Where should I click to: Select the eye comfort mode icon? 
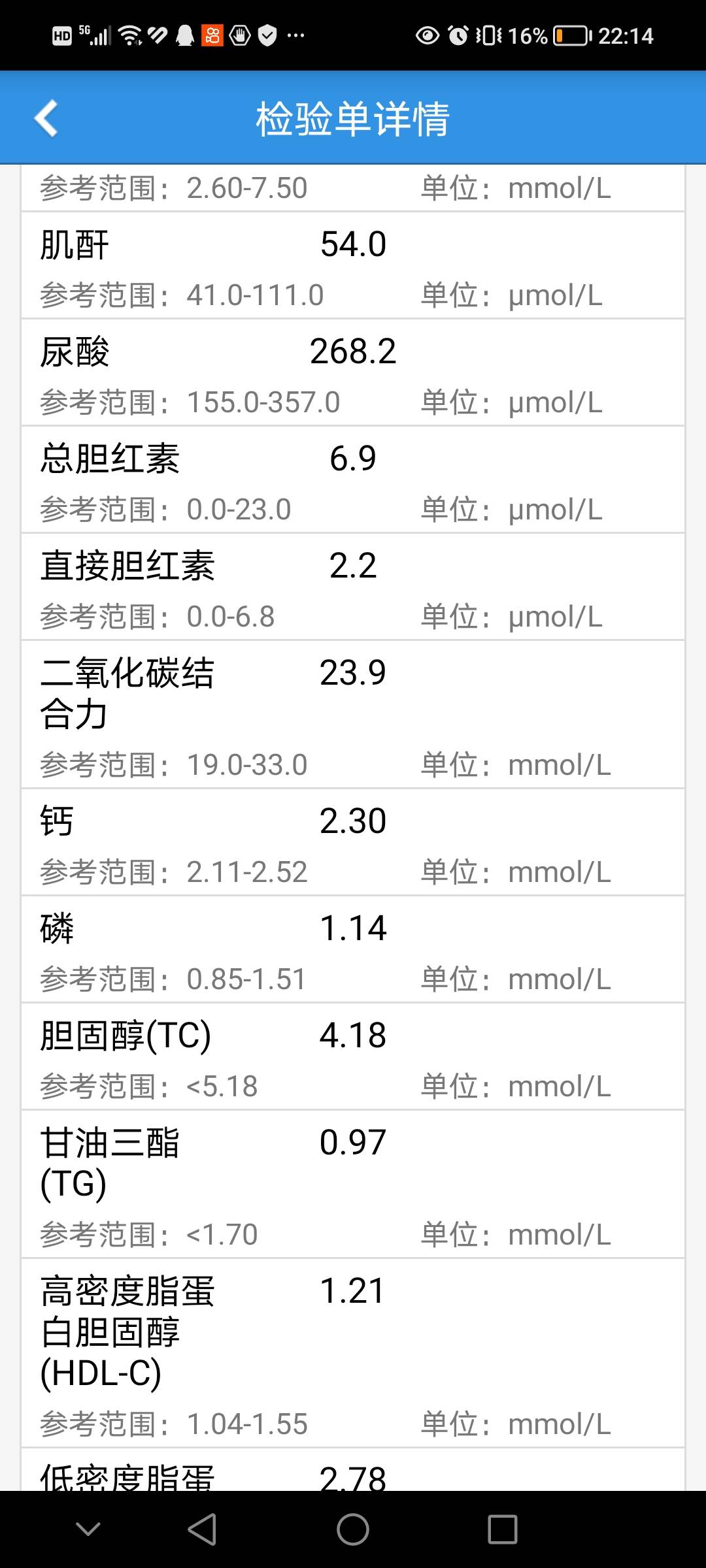click(x=428, y=37)
